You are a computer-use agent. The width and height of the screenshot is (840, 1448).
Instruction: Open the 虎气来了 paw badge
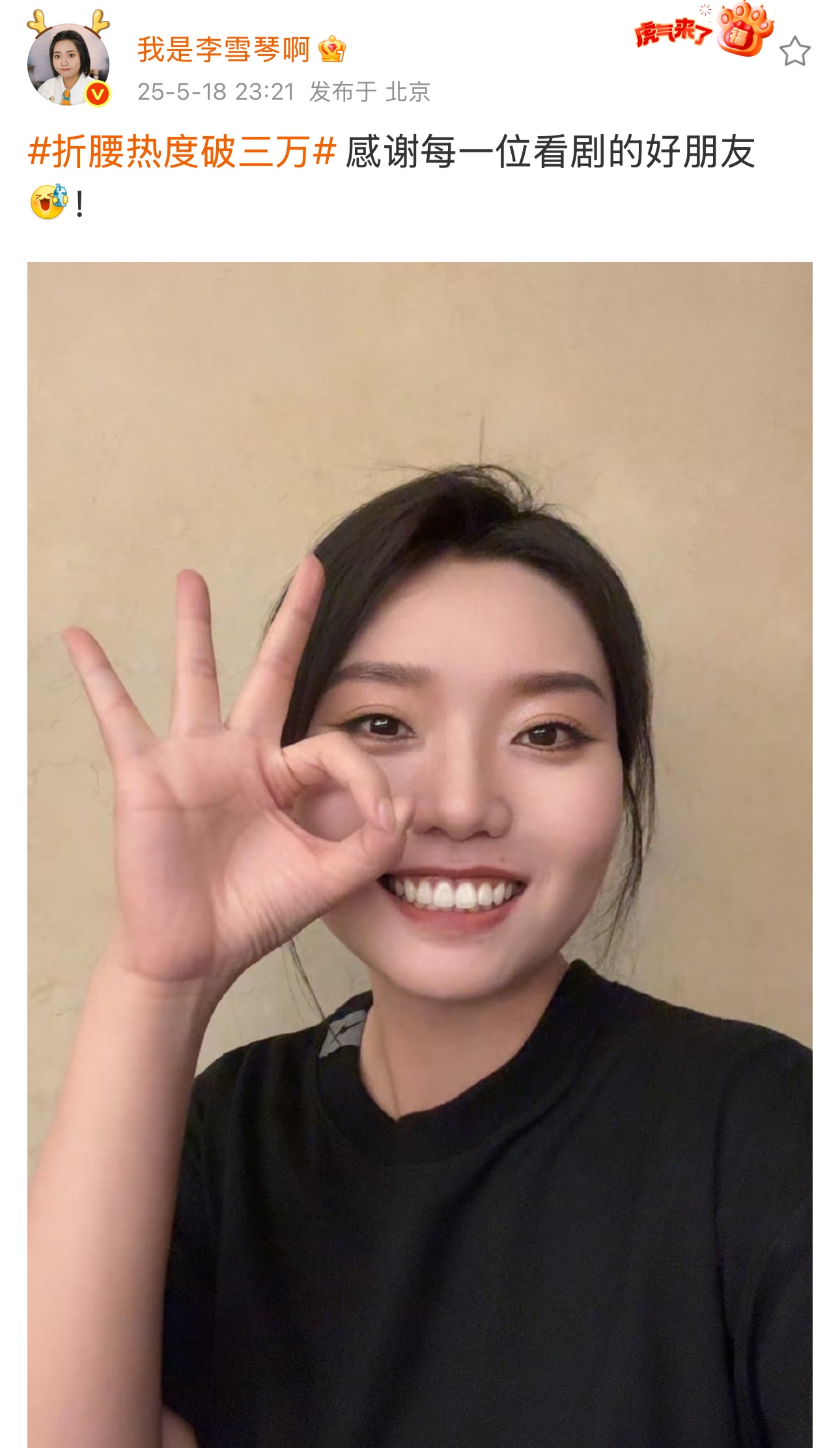(705, 31)
